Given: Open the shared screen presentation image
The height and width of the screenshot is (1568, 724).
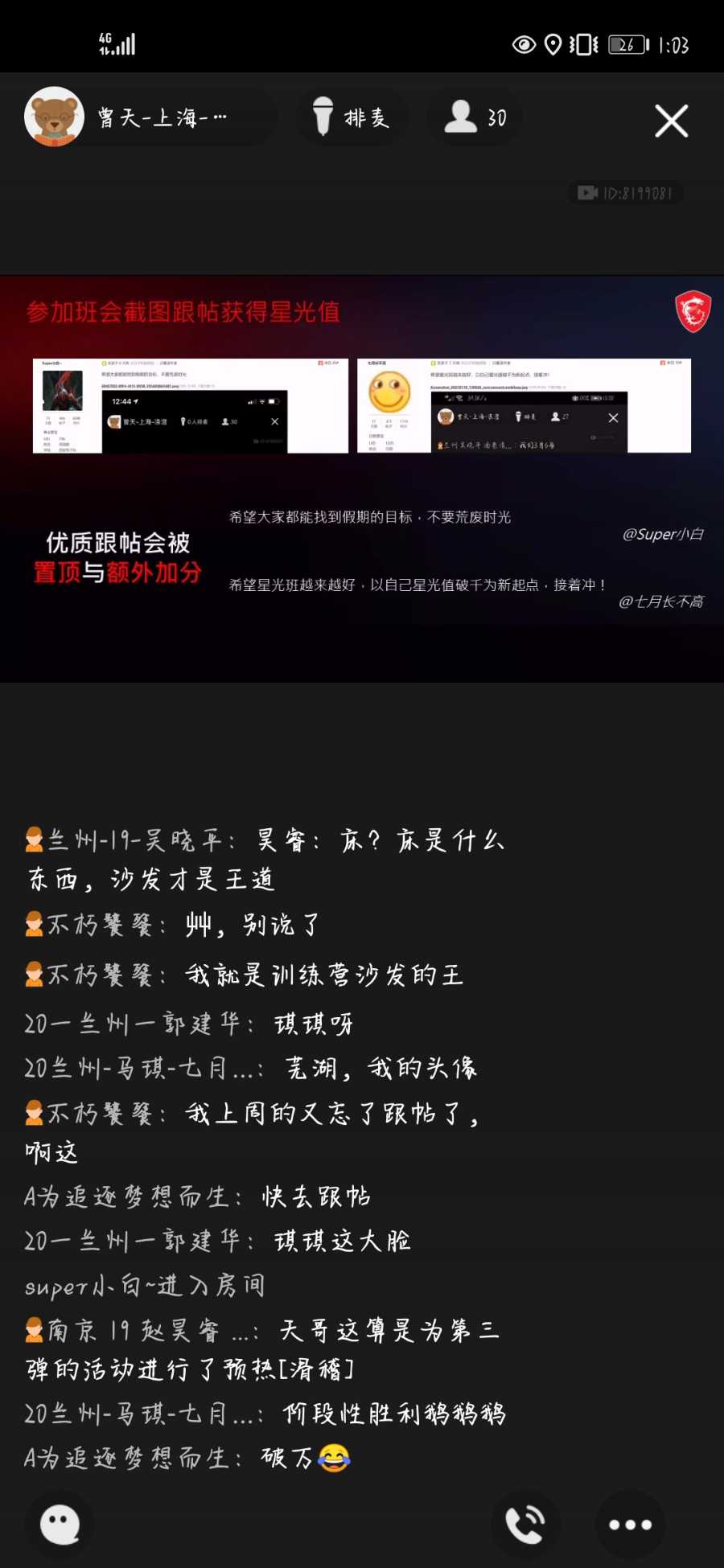Looking at the screenshot, I should coord(362,478).
